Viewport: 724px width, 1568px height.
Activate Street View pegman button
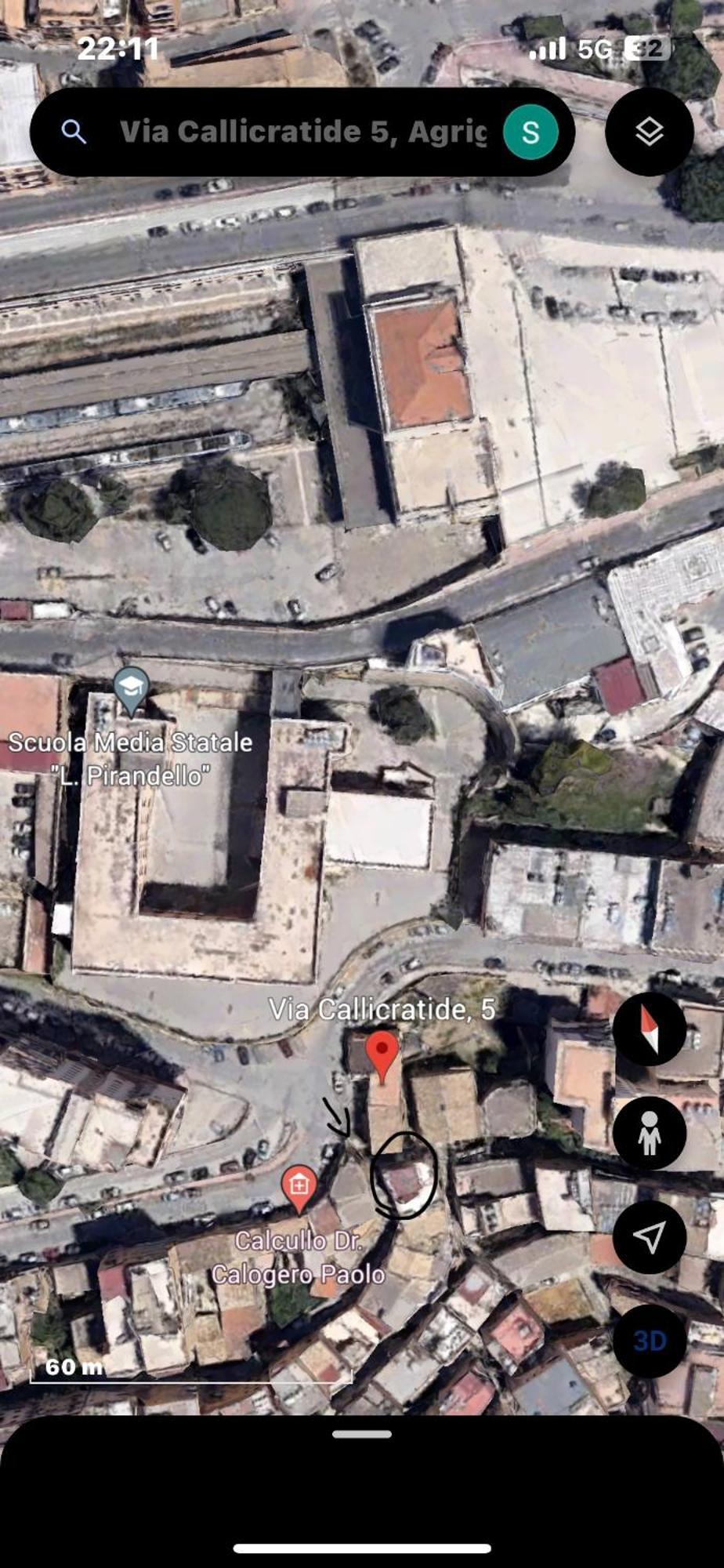[x=649, y=1133]
